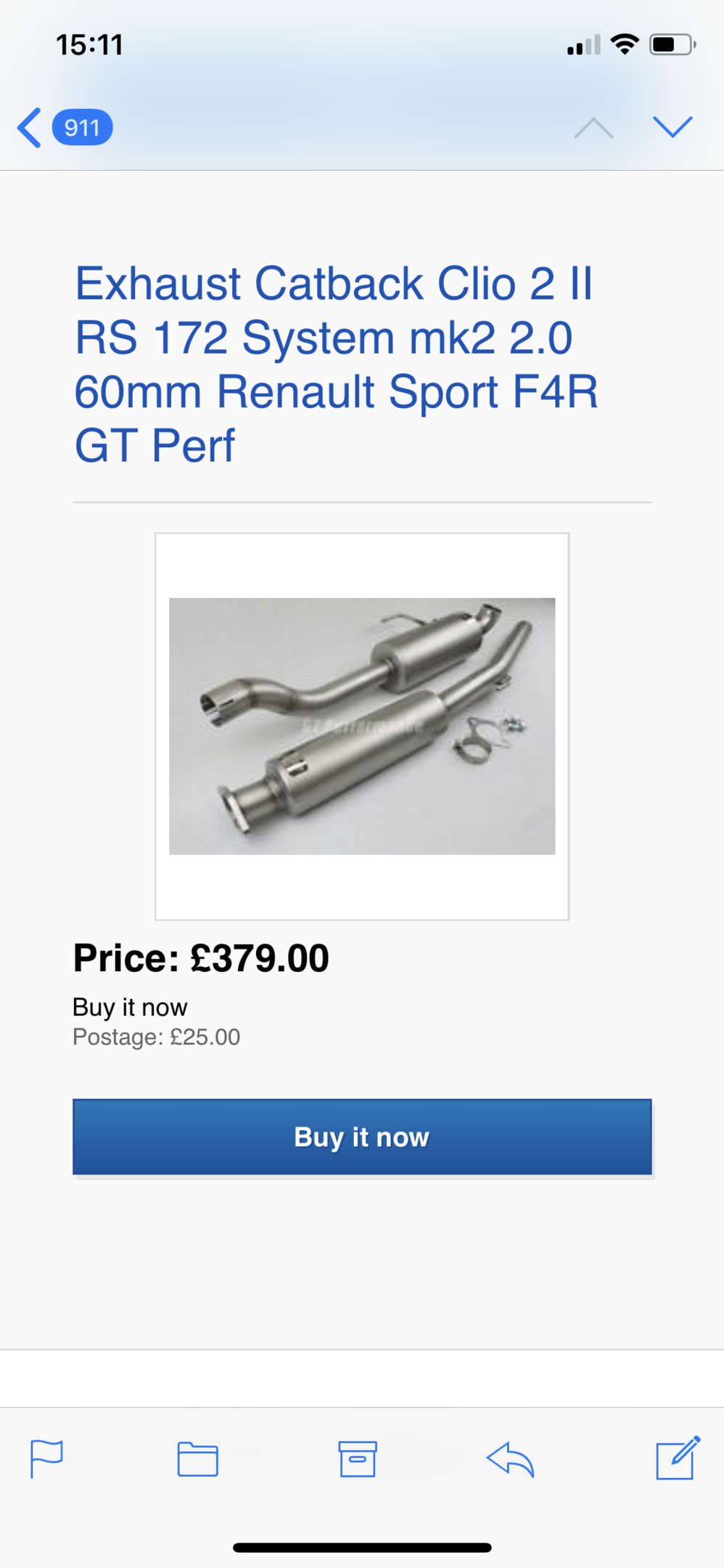
Task: Go back to the inbox list
Action: 64,128
